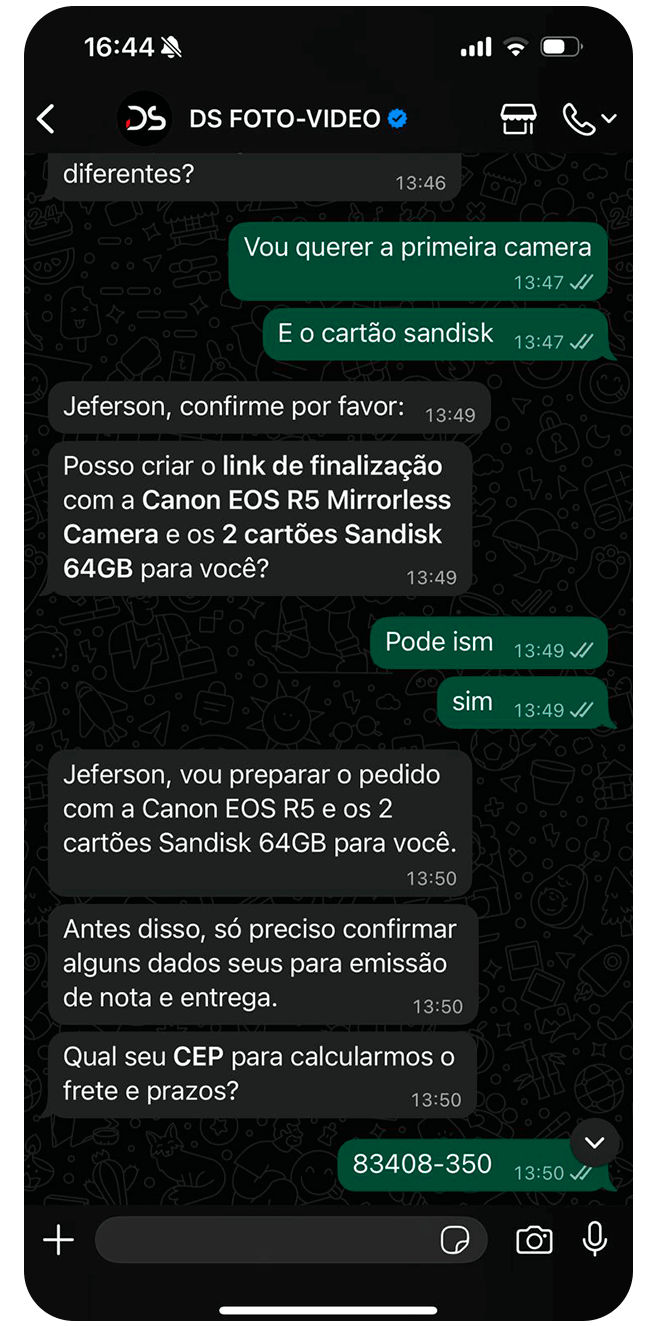Record a voice message with microphone
This screenshot has height=1326, width=656.
pos(595,1240)
